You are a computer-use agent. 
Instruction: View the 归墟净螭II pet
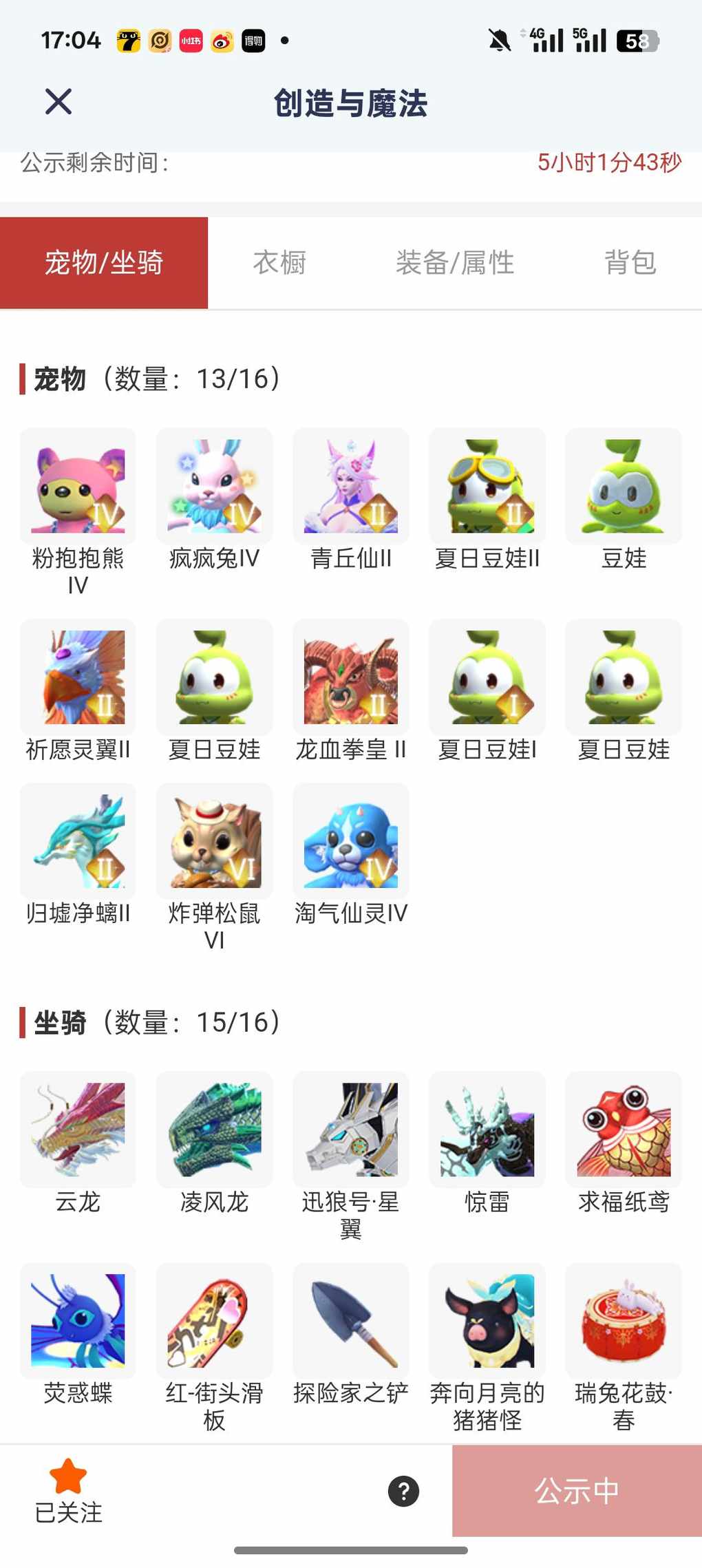click(78, 841)
